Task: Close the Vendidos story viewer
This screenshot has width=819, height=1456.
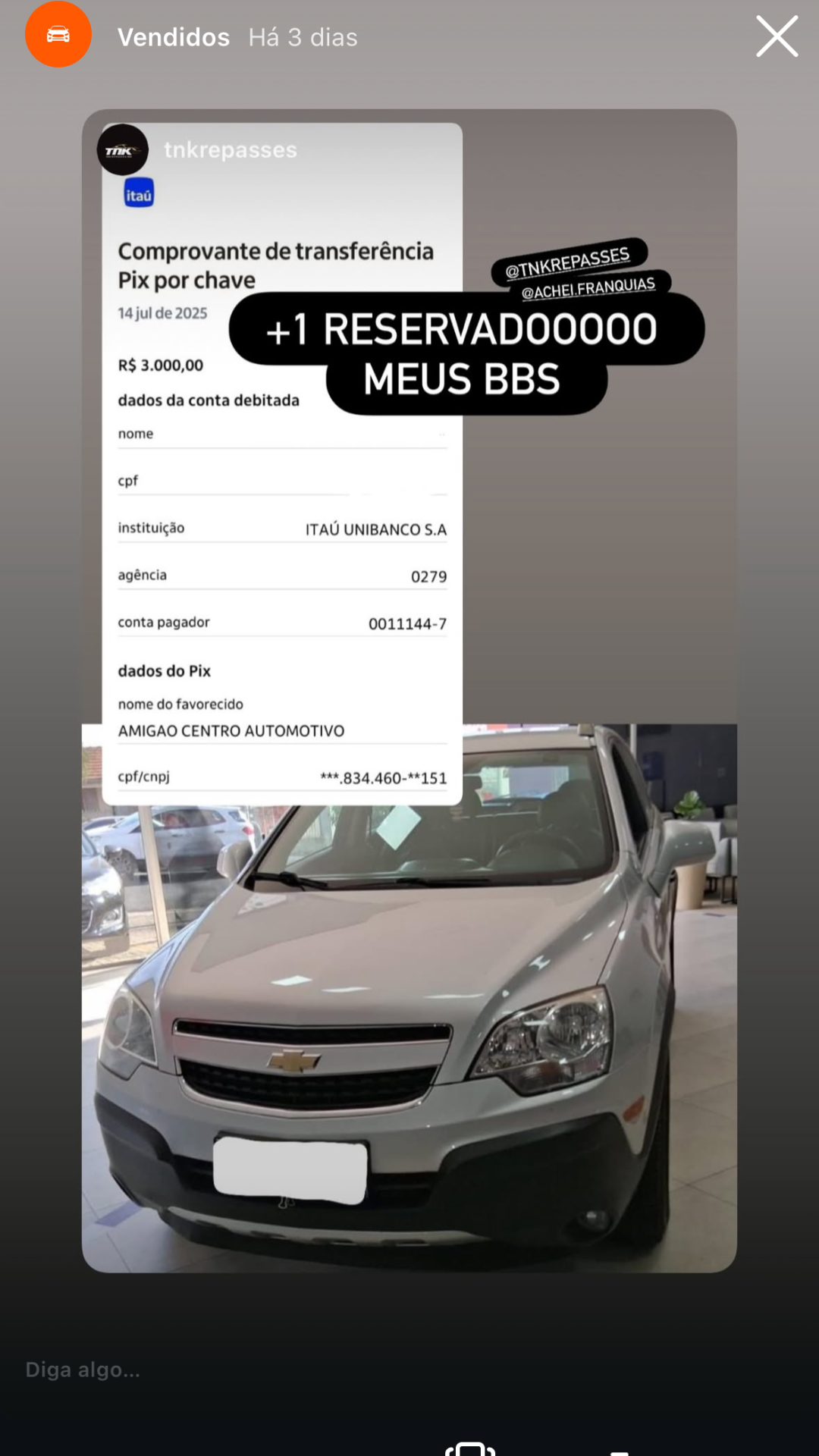Action: coord(777,36)
